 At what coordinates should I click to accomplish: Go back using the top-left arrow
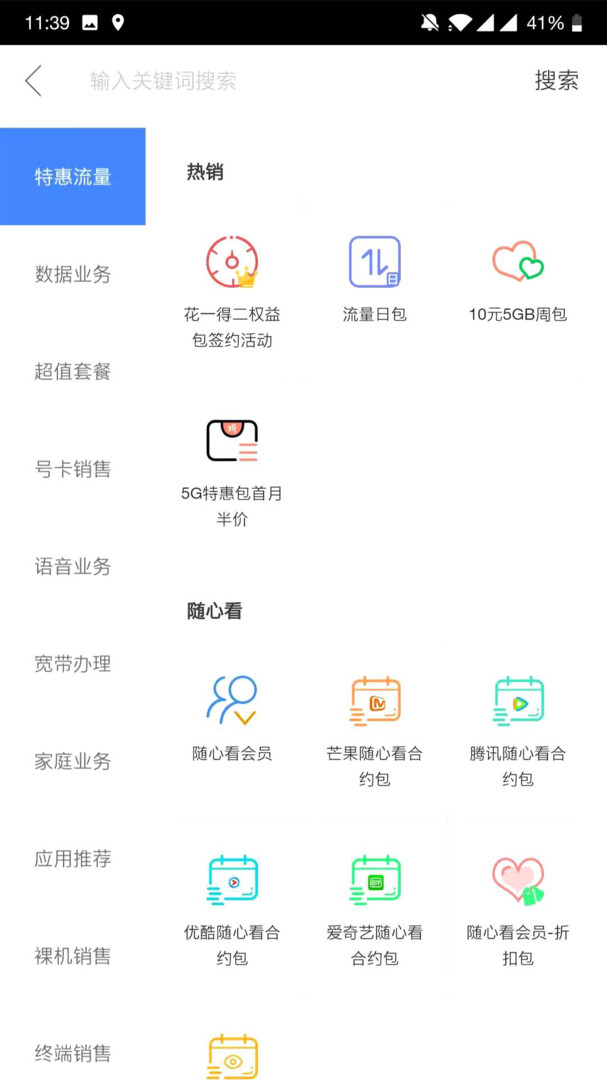[34, 81]
